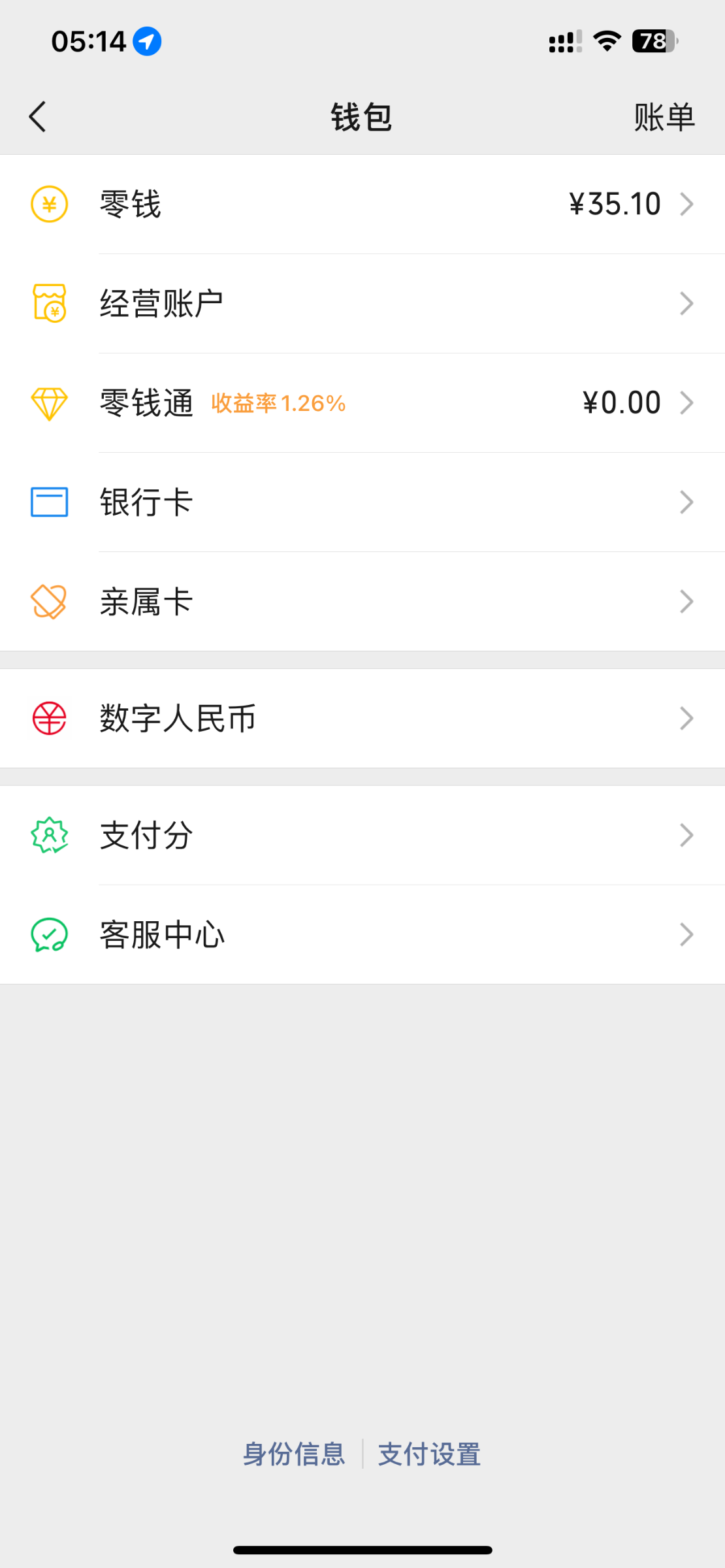Open 数字人民币

362,719
